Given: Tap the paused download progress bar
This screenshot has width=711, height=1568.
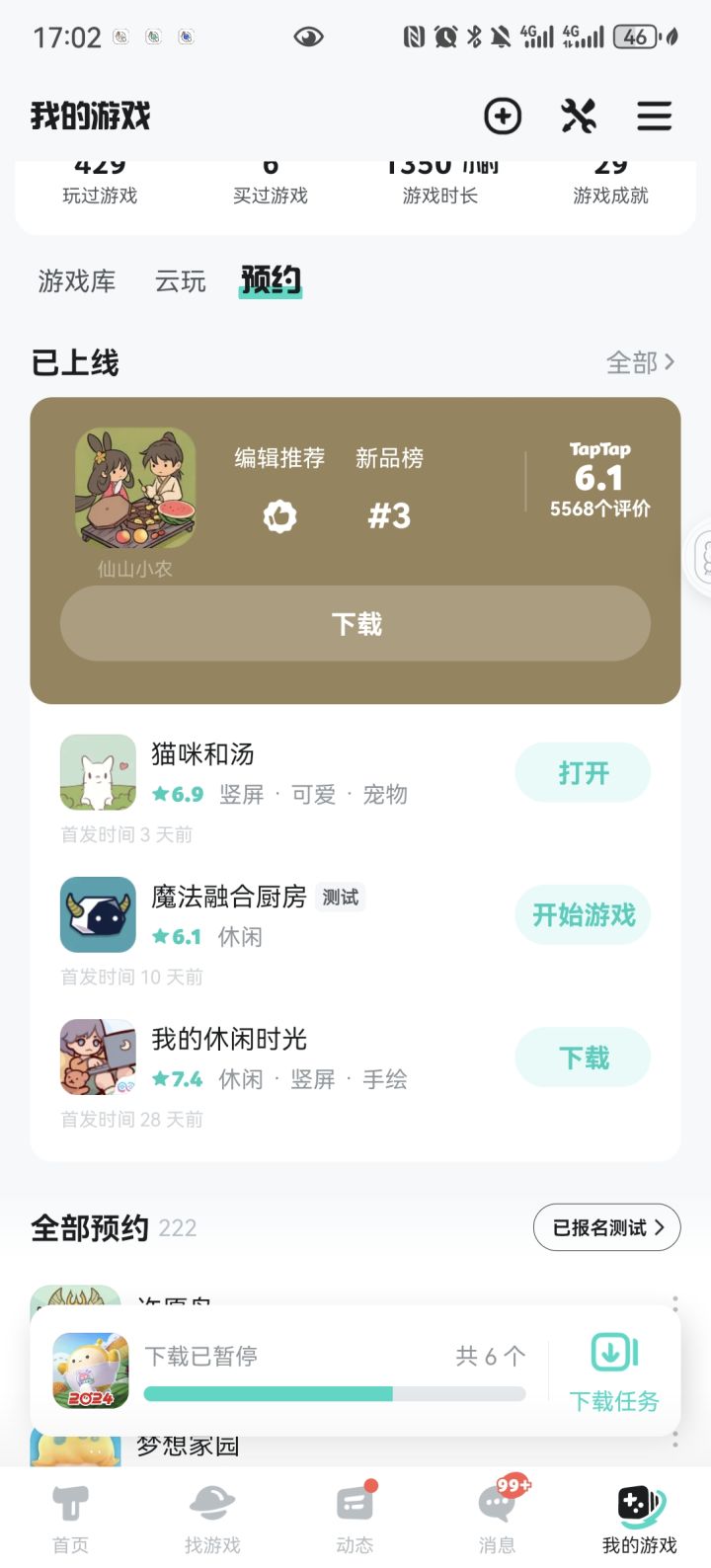Looking at the screenshot, I should 334,1394.
